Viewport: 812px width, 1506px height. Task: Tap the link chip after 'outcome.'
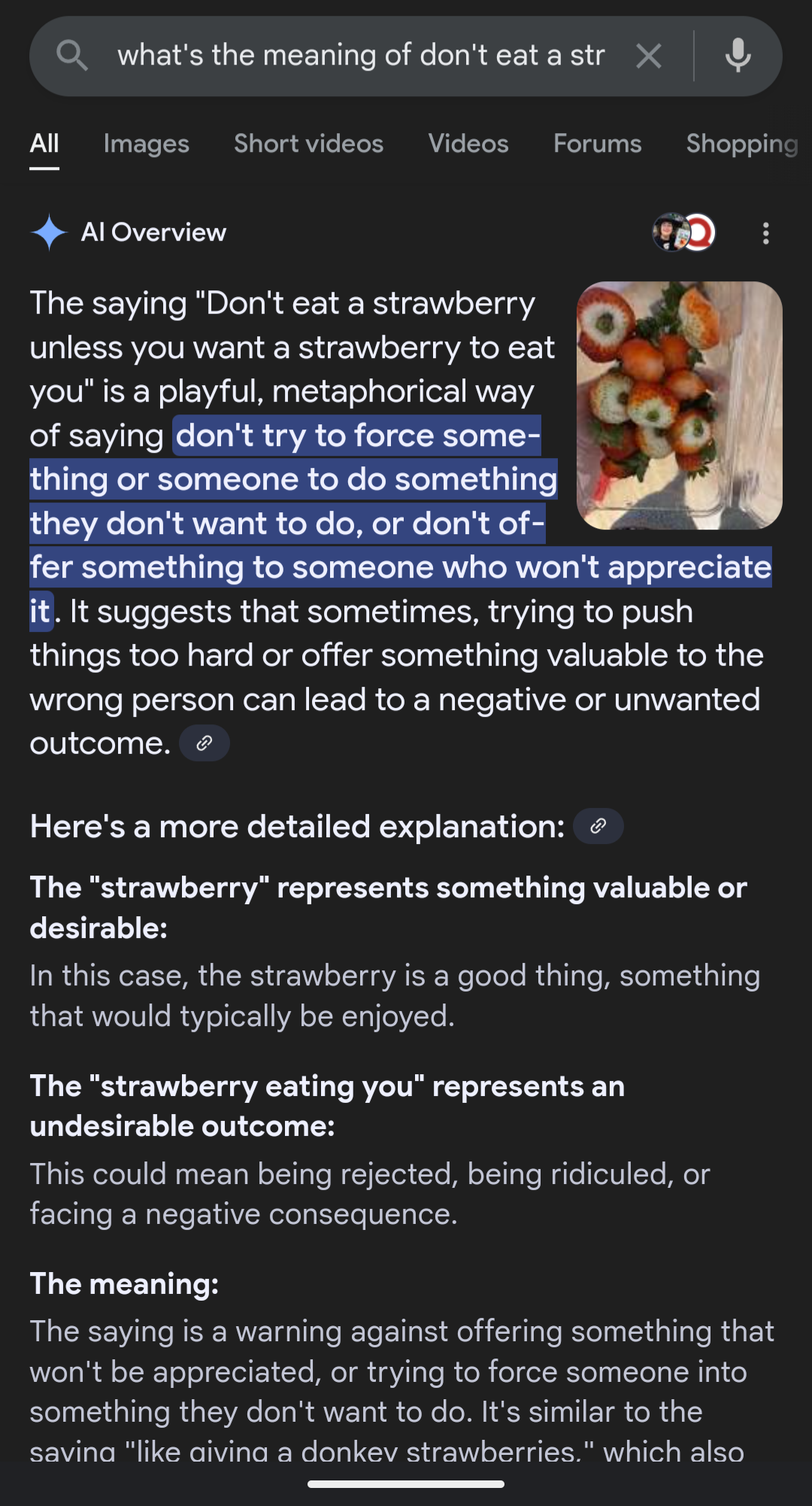tap(205, 743)
